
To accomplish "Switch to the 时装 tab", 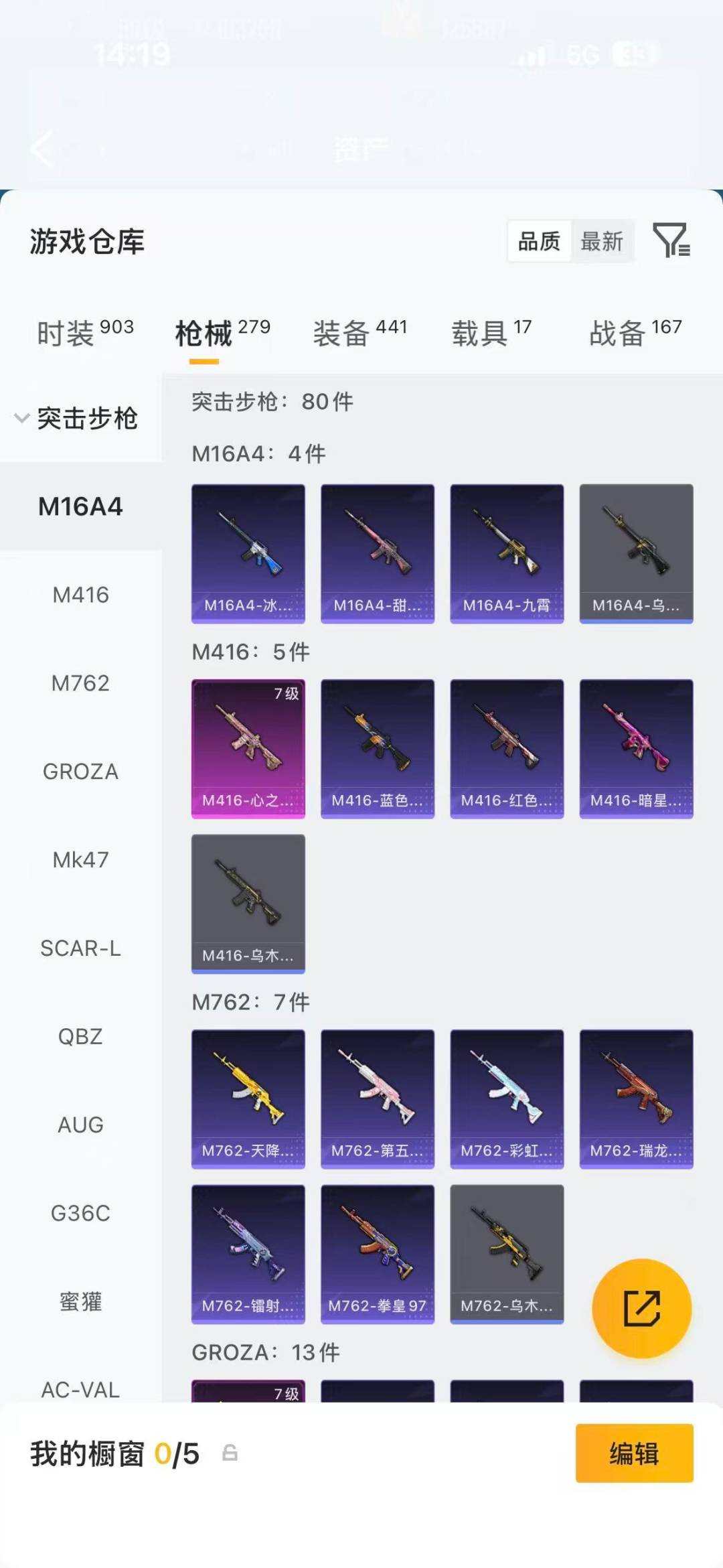I will click(x=85, y=332).
